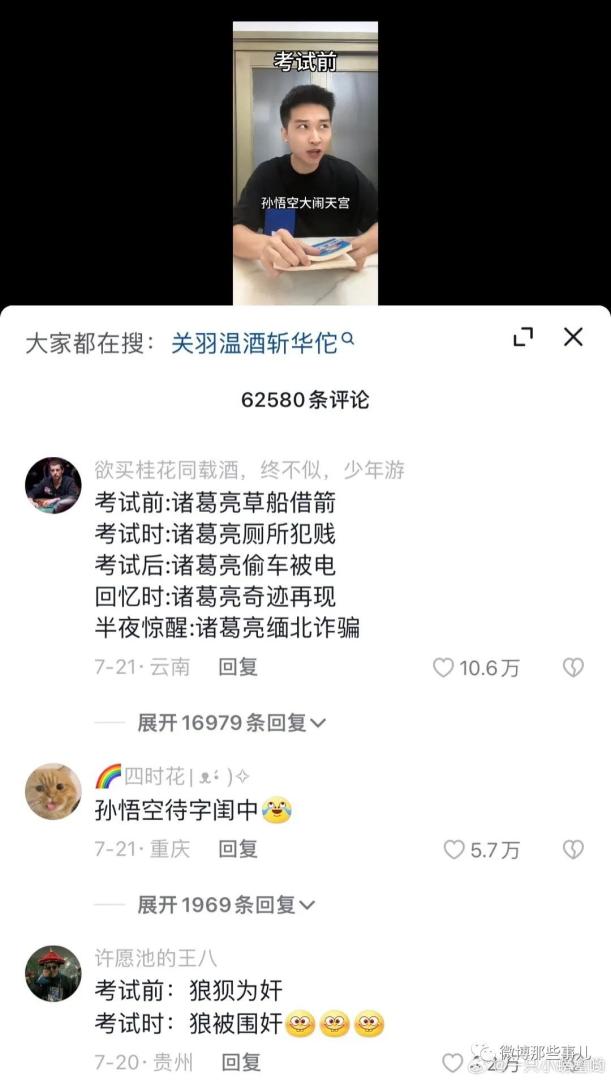Image resolution: width=611 pixels, height=1080 pixels.
Task: Dislike the 诸葛亮草船借箭 comment
Action: 573,668
